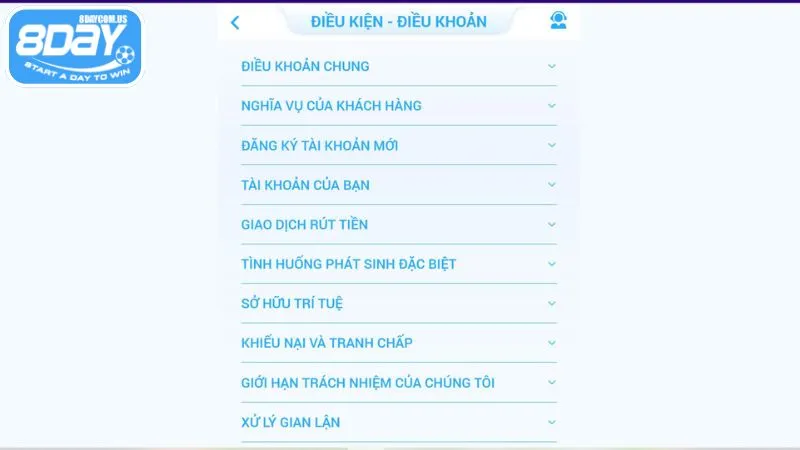This screenshot has width=800, height=450.
Task: Show the XỬ LÝ GIAN LẬN section
Action: point(398,422)
